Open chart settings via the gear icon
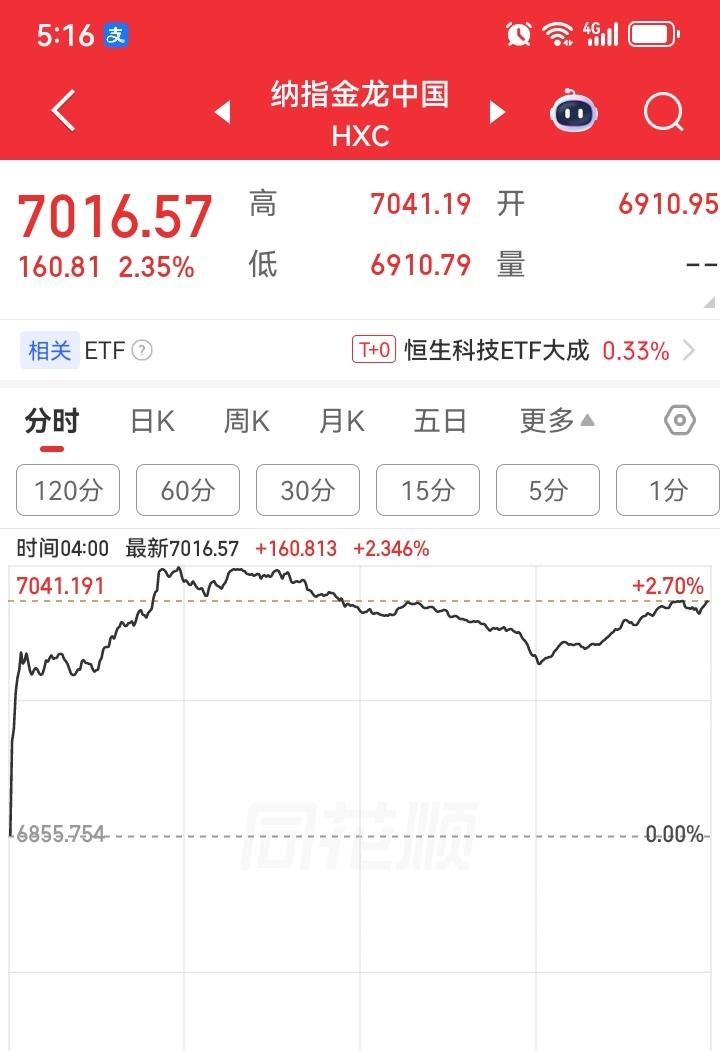 (681, 421)
